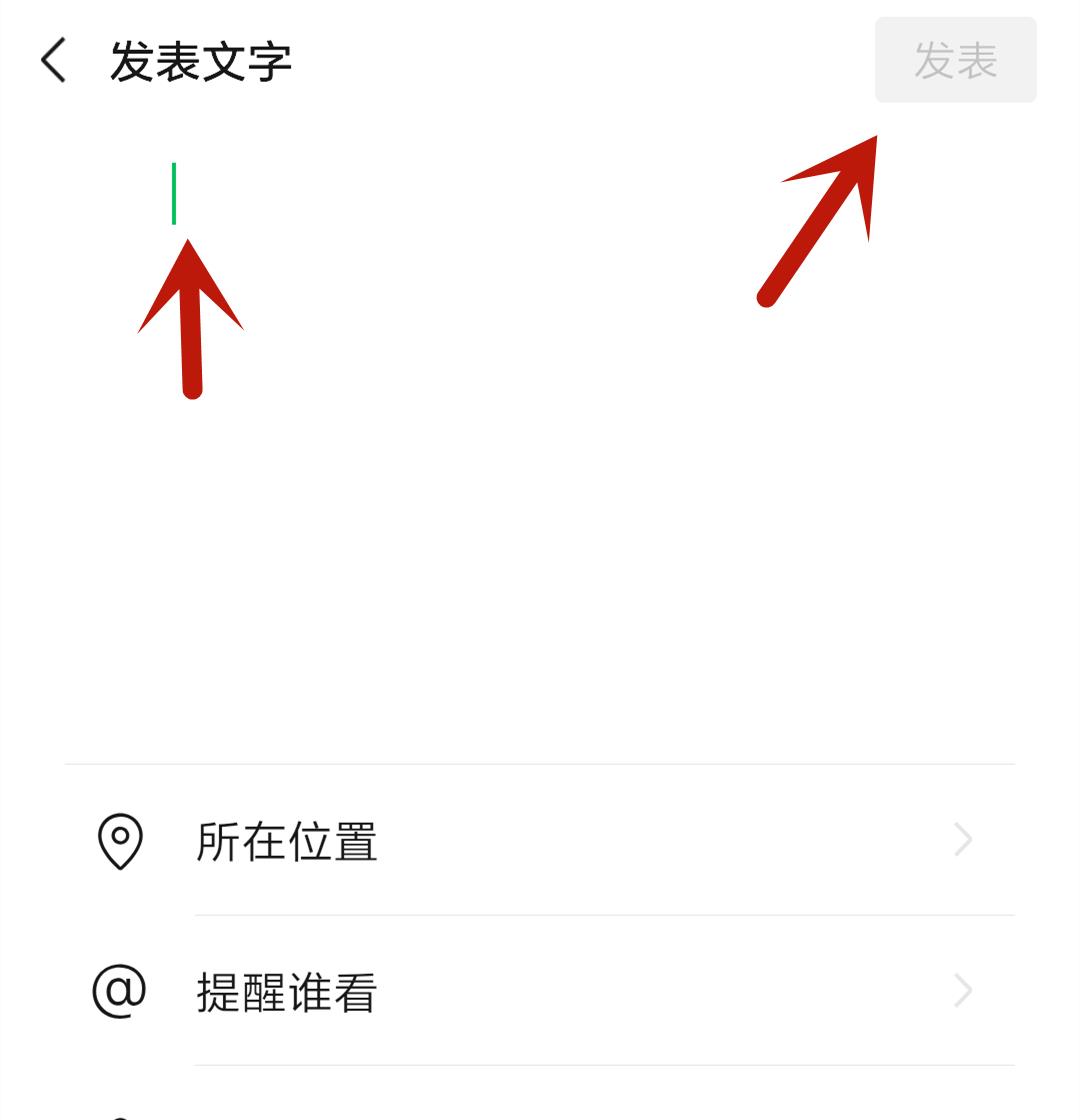
Task: Open 所在位置 location picker
Action: tap(284, 843)
